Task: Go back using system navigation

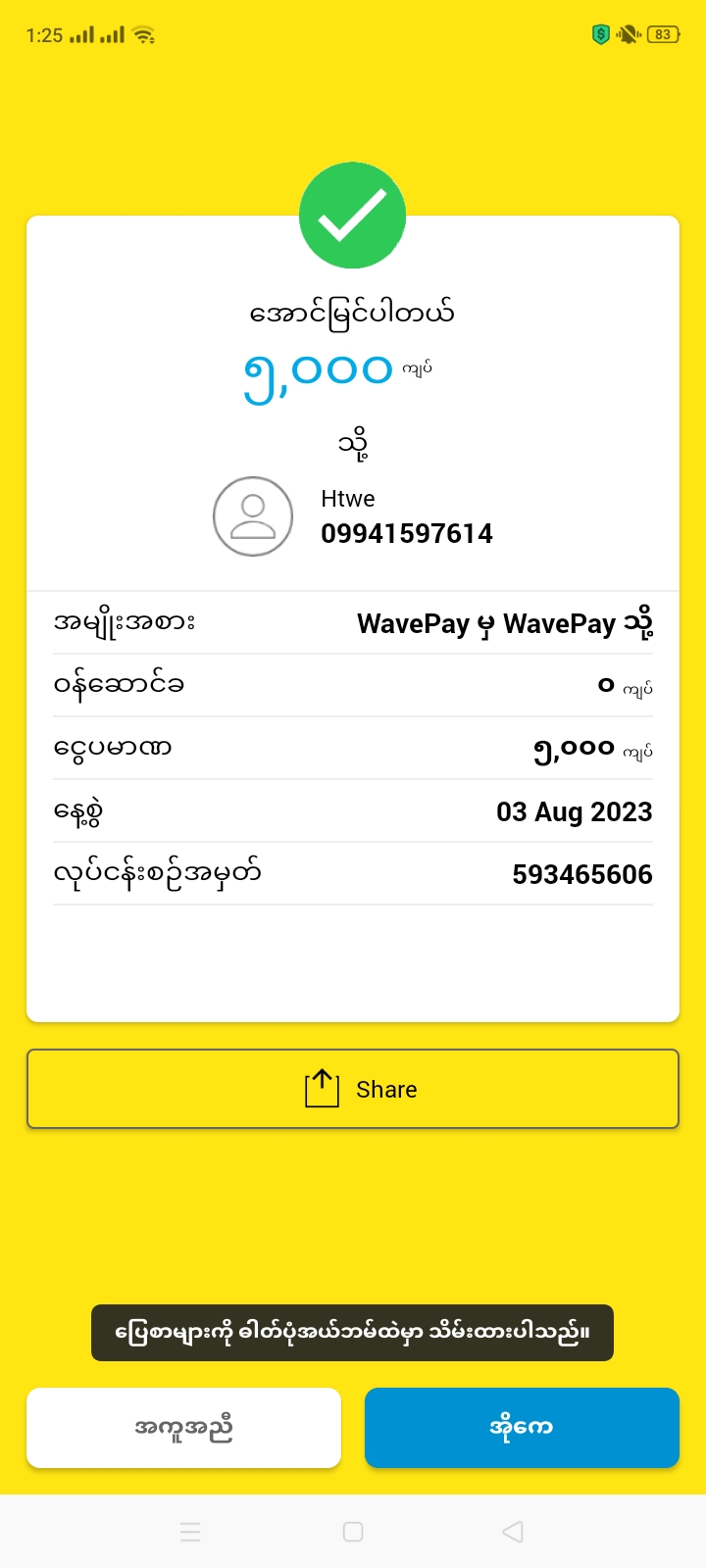Action: tap(512, 1532)
